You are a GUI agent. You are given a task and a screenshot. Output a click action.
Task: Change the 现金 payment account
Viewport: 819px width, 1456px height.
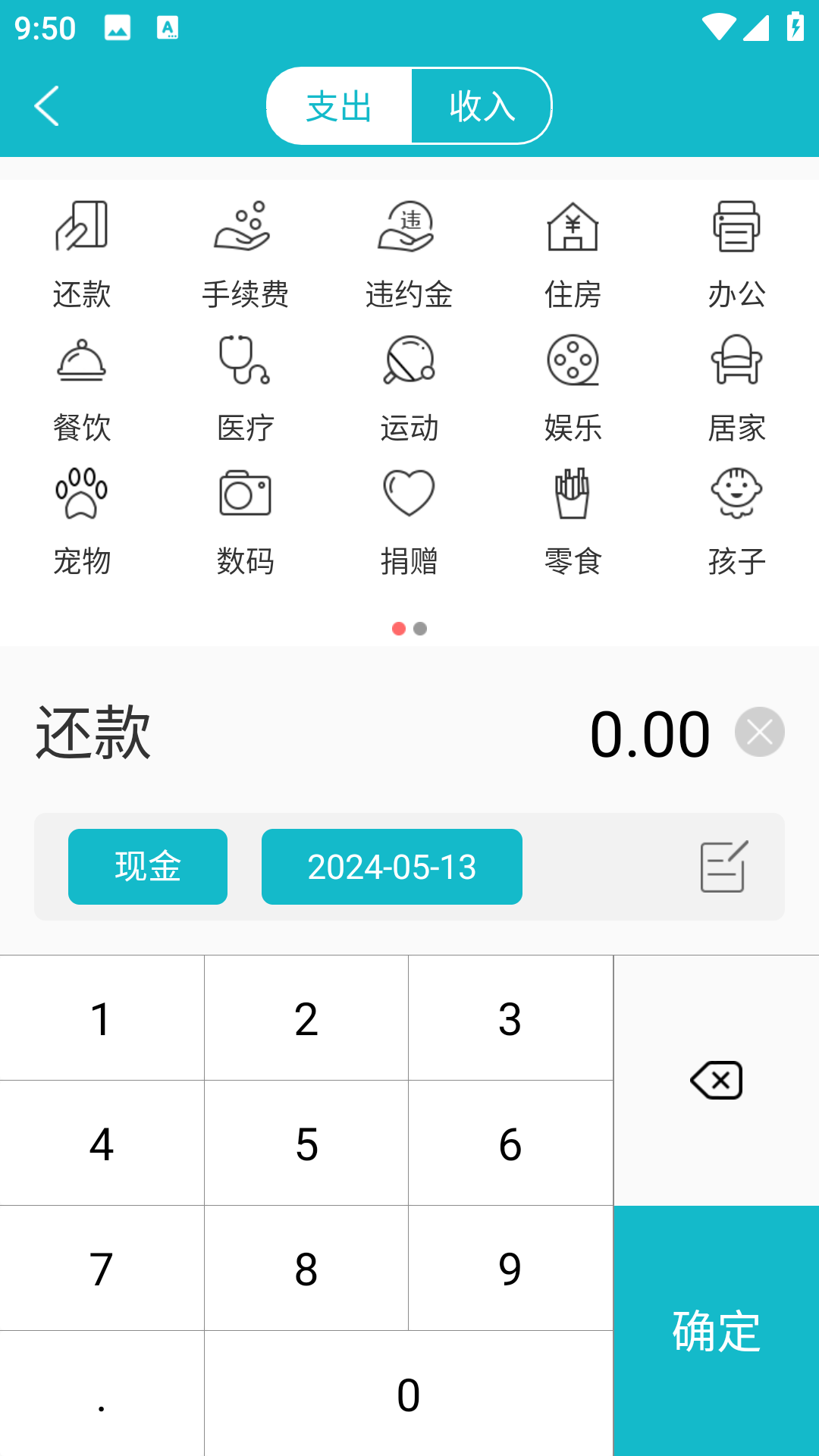148,867
